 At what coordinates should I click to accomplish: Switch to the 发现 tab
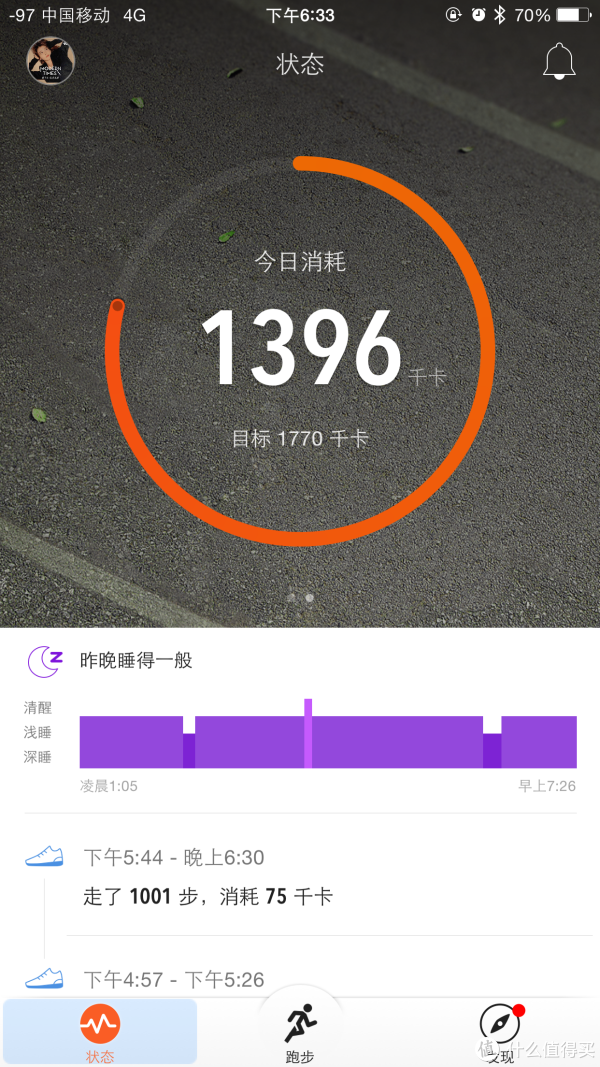499,1030
